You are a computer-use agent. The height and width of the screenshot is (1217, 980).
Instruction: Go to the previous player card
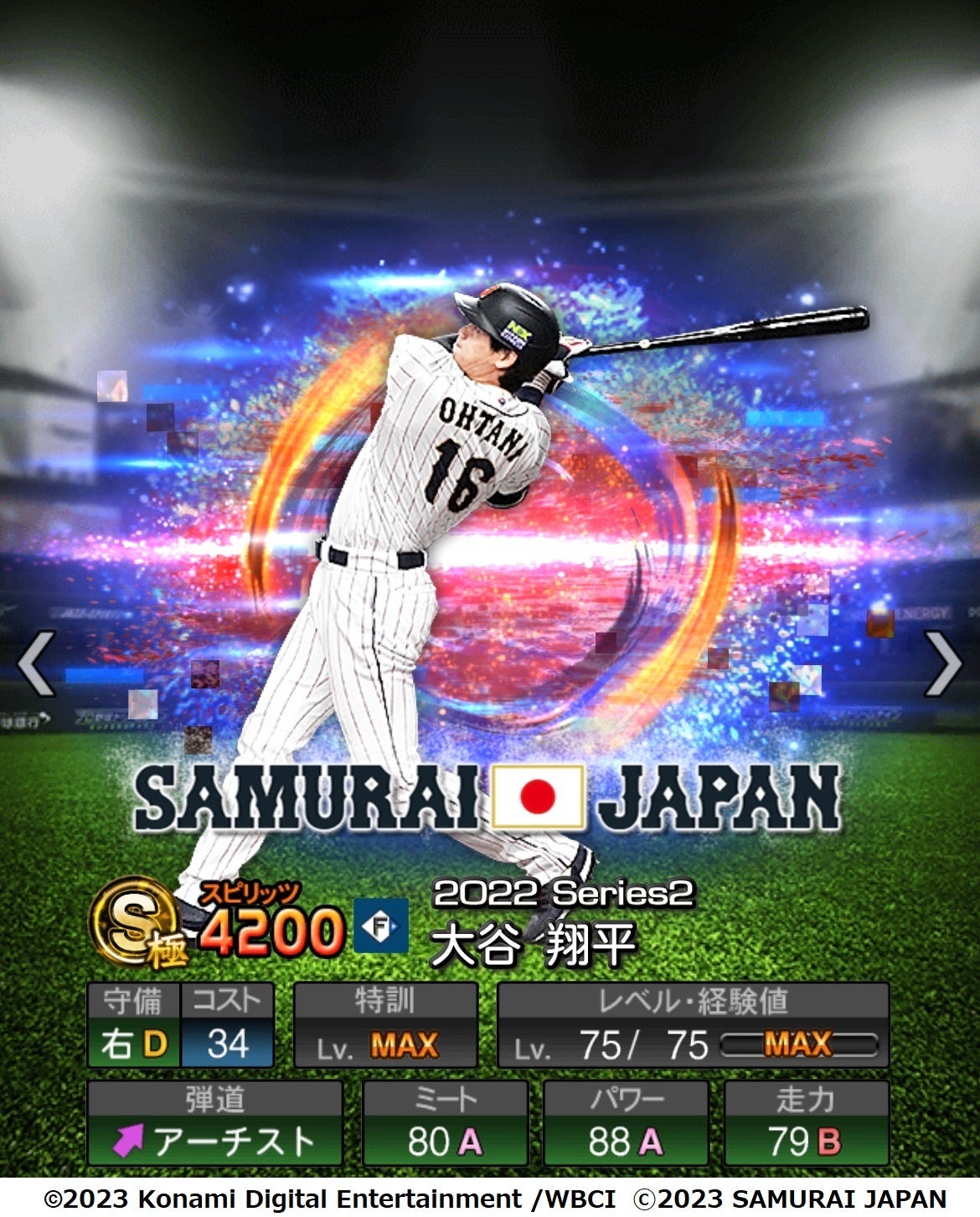[36, 663]
